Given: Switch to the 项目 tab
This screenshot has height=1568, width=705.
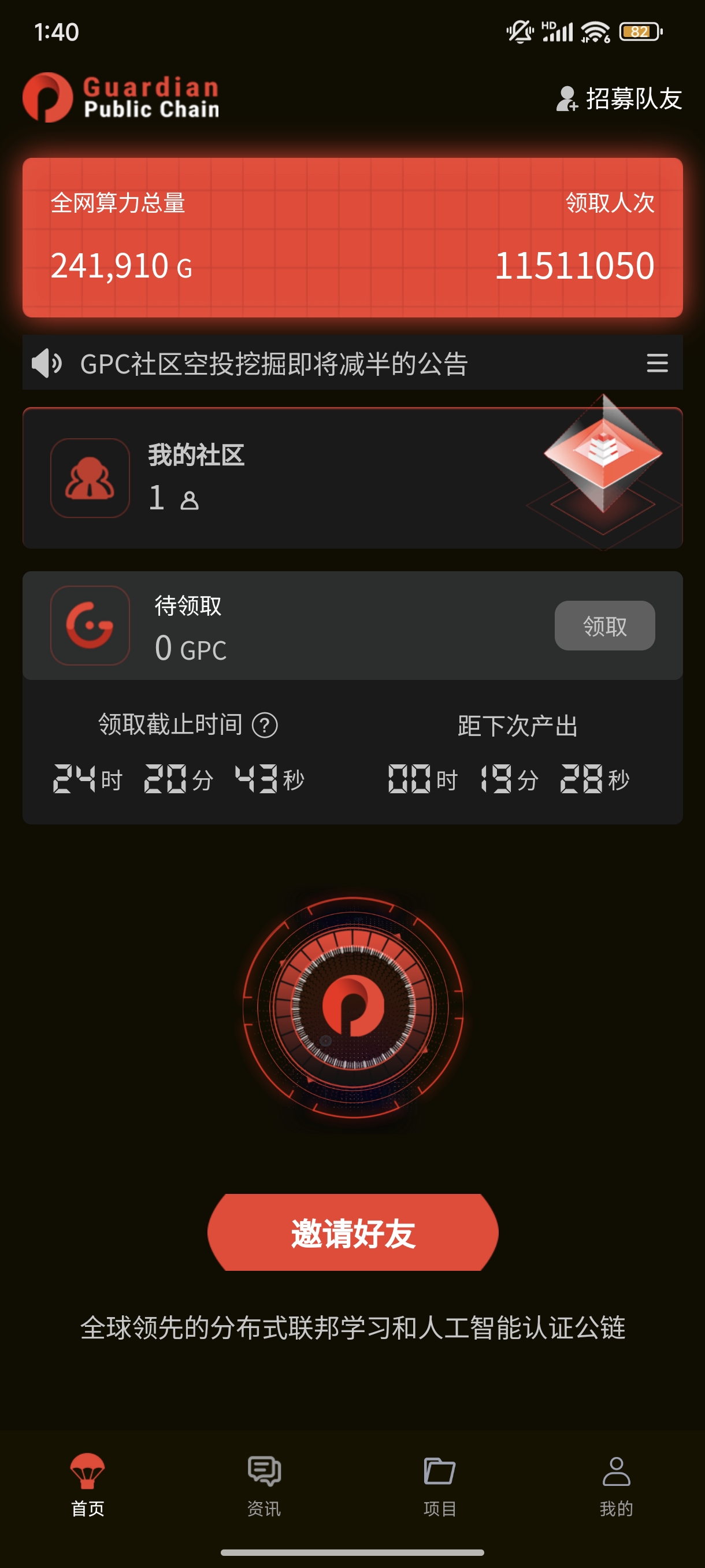Looking at the screenshot, I should 440,1484.
